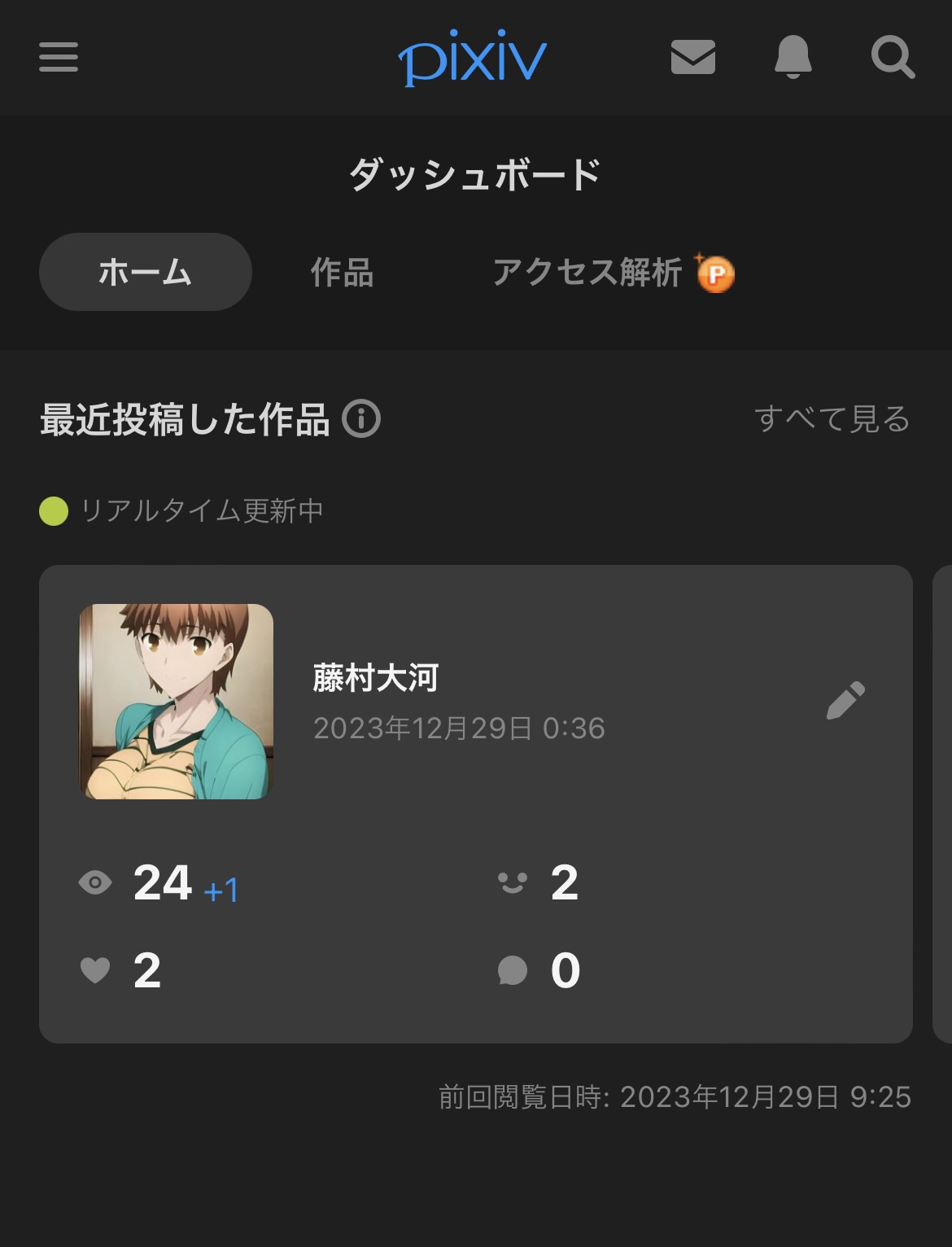Switch to the 作品 tab
The height and width of the screenshot is (1247, 952).
coord(342,272)
